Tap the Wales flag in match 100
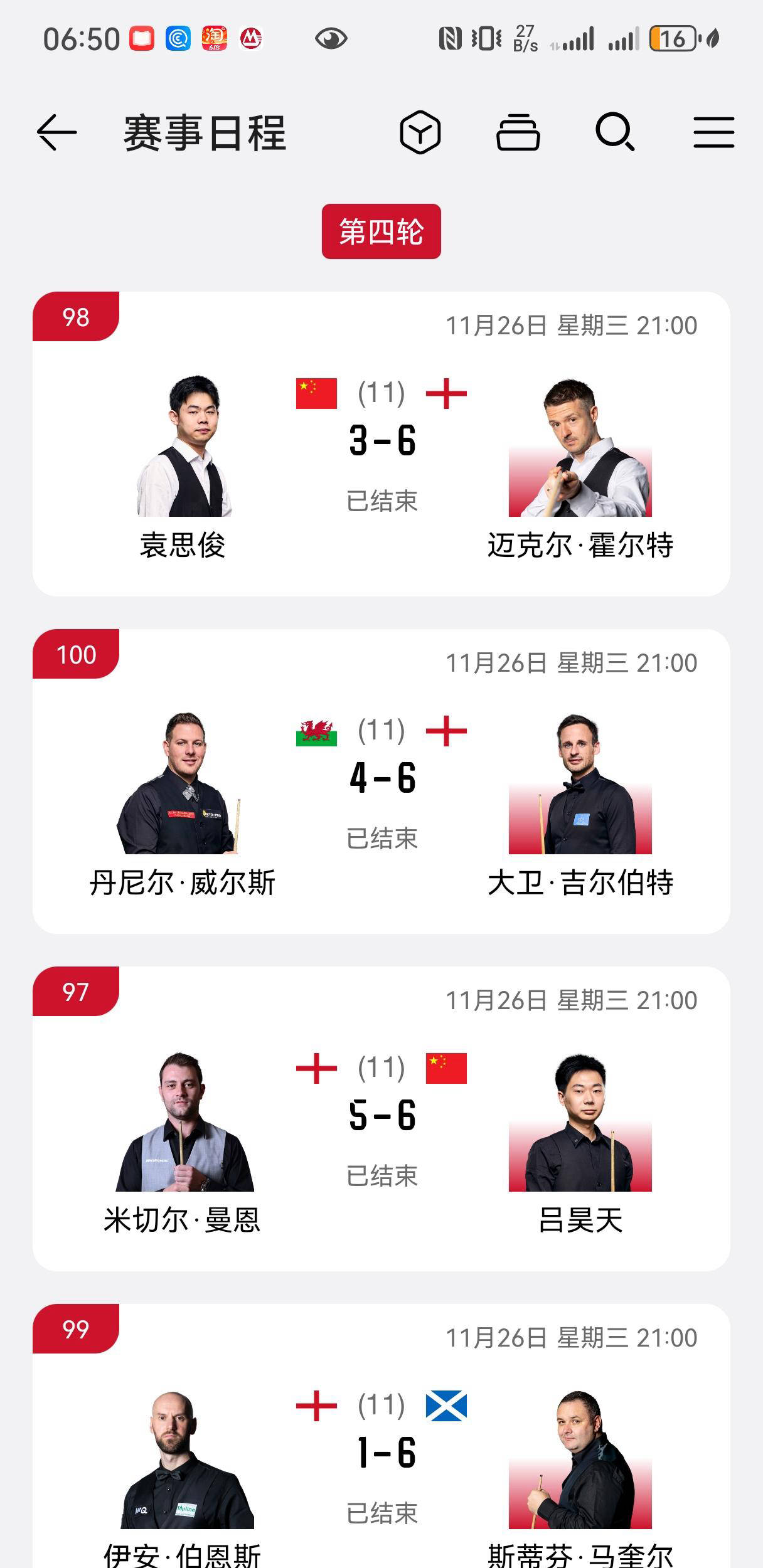Screen dimensions: 763x1568 316,731
